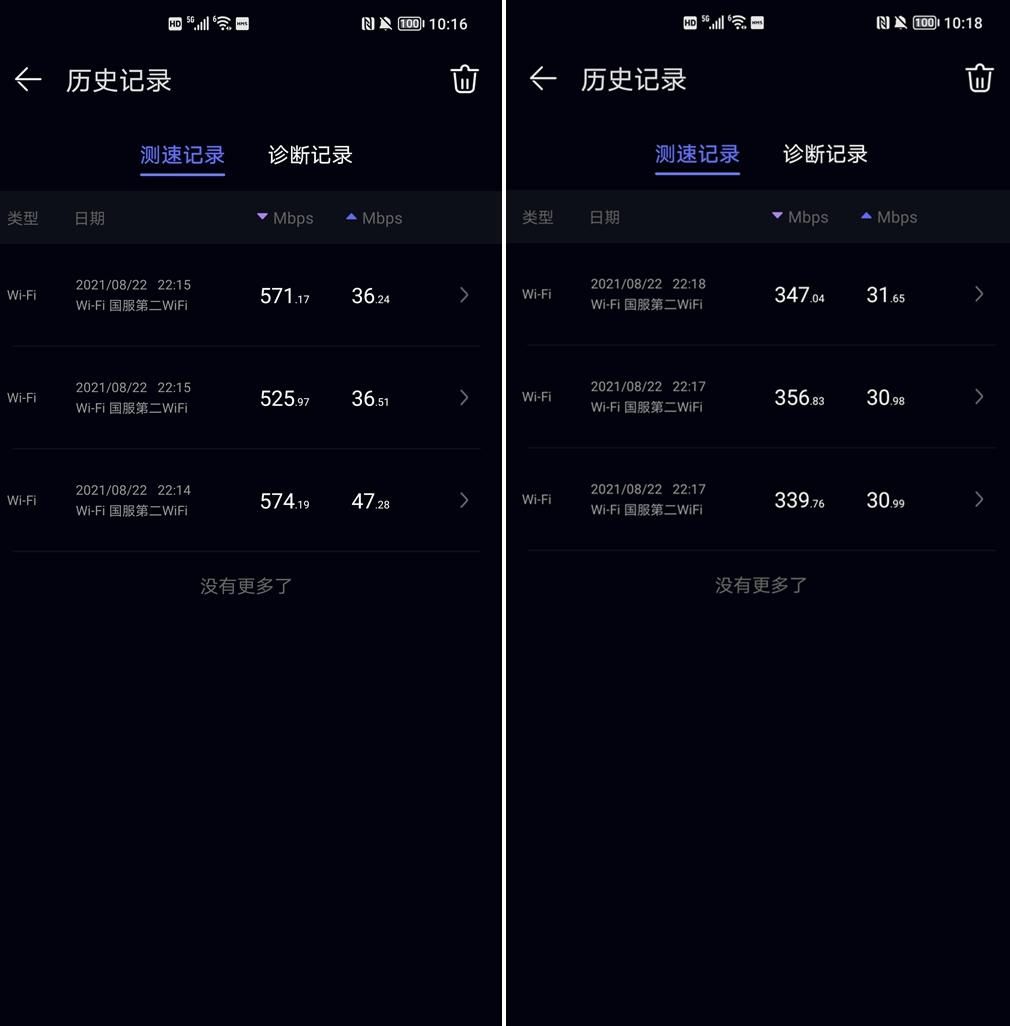The height and width of the screenshot is (1026, 1010).
Task: Open the 339.76 Mbps speed test entry
Action: (x=760, y=499)
